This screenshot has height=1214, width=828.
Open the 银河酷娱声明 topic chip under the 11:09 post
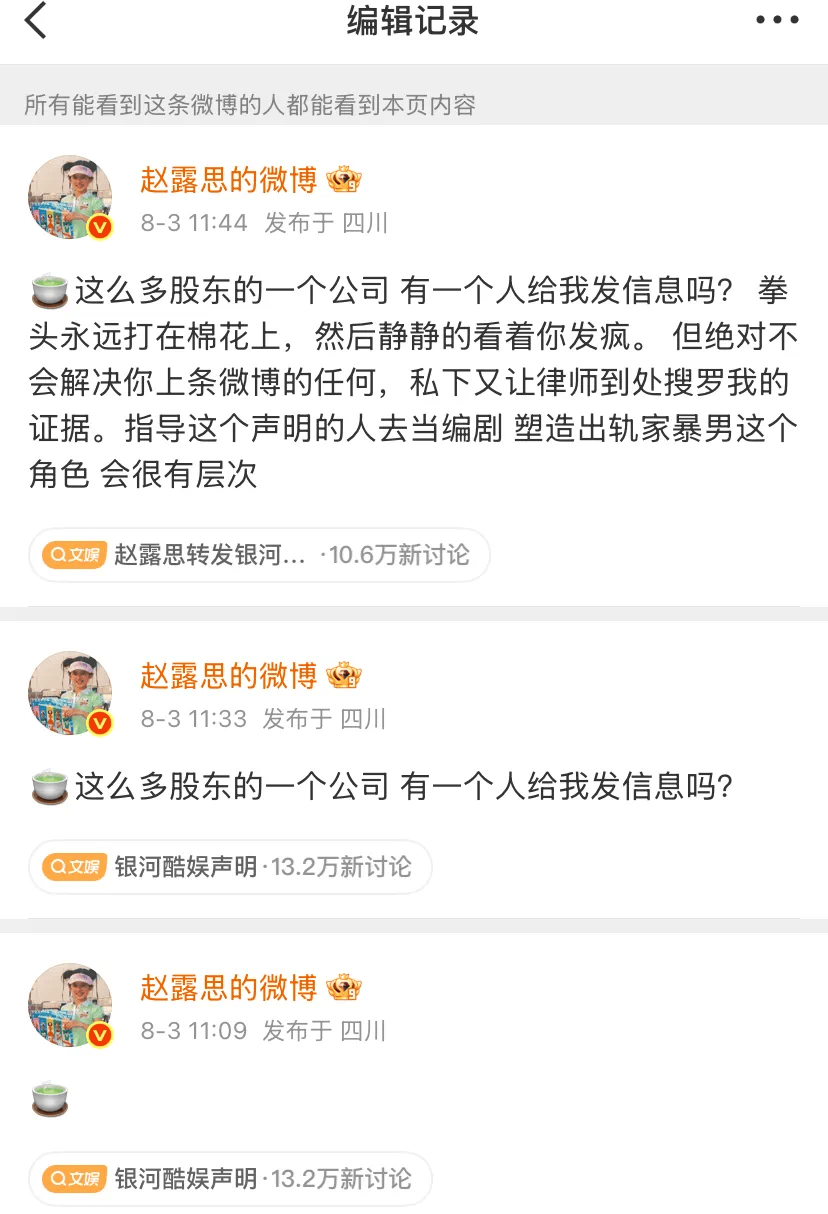[230, 1179]
